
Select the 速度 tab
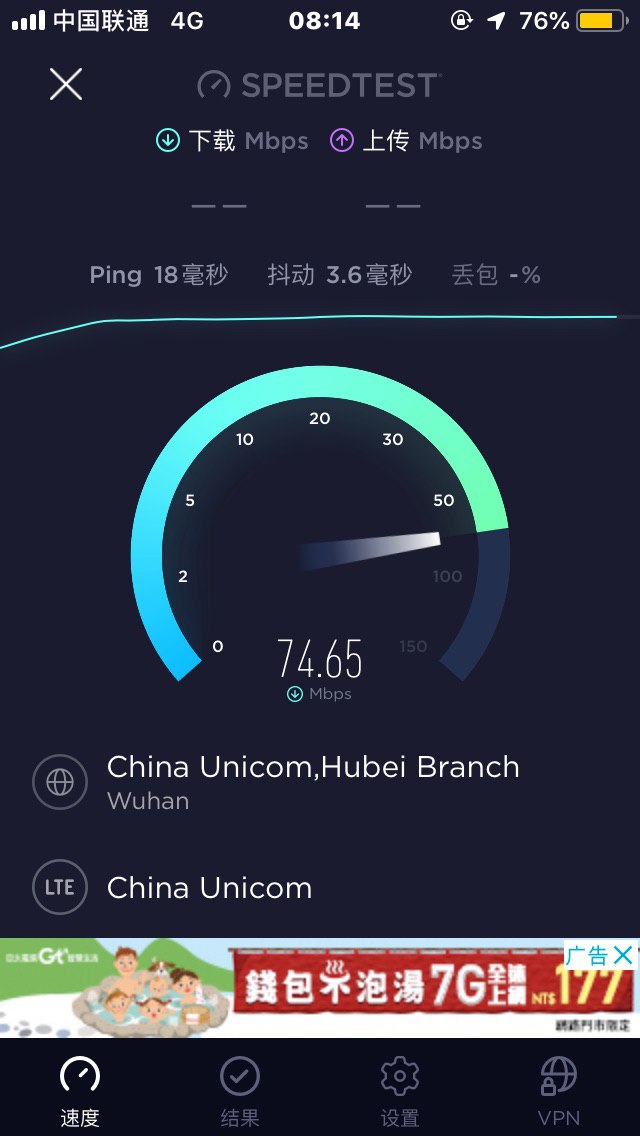pyautogui.click(x=80, y=1090)
